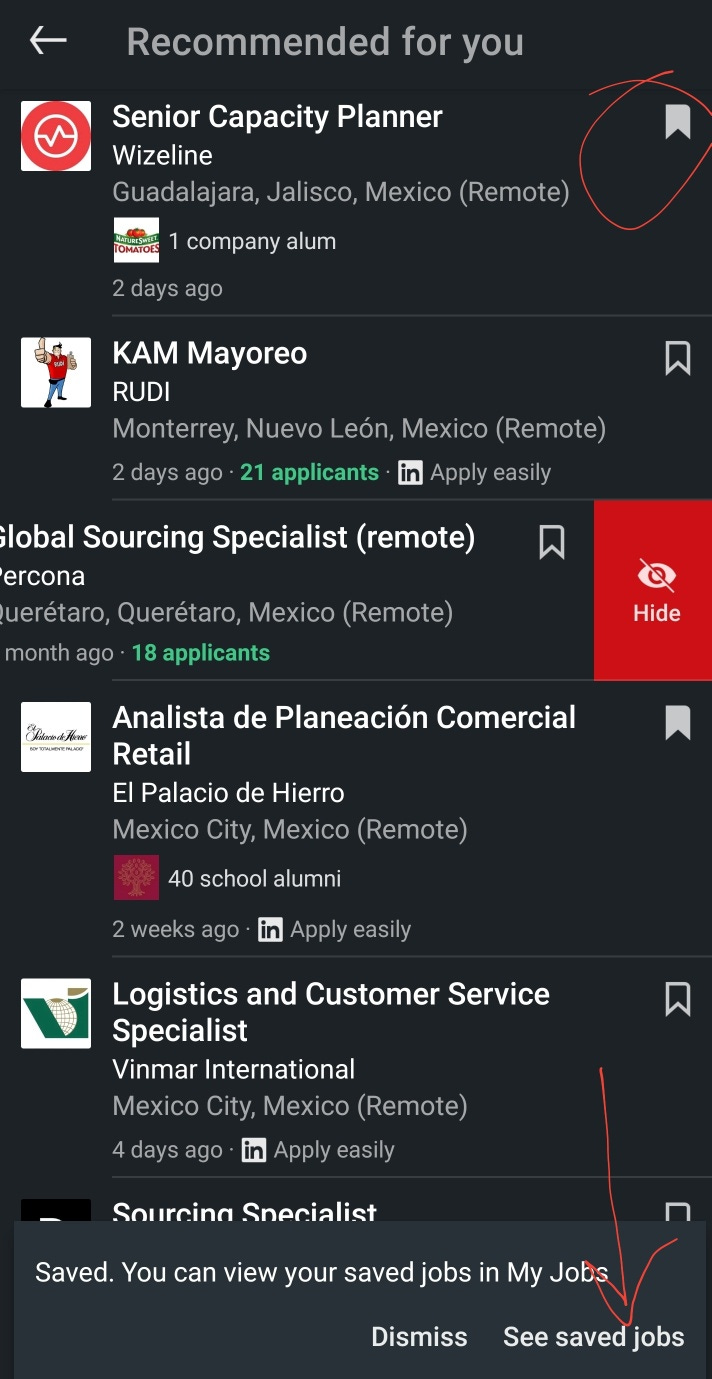
Task: Go back using the top arrow
Action: pos(48,41)
